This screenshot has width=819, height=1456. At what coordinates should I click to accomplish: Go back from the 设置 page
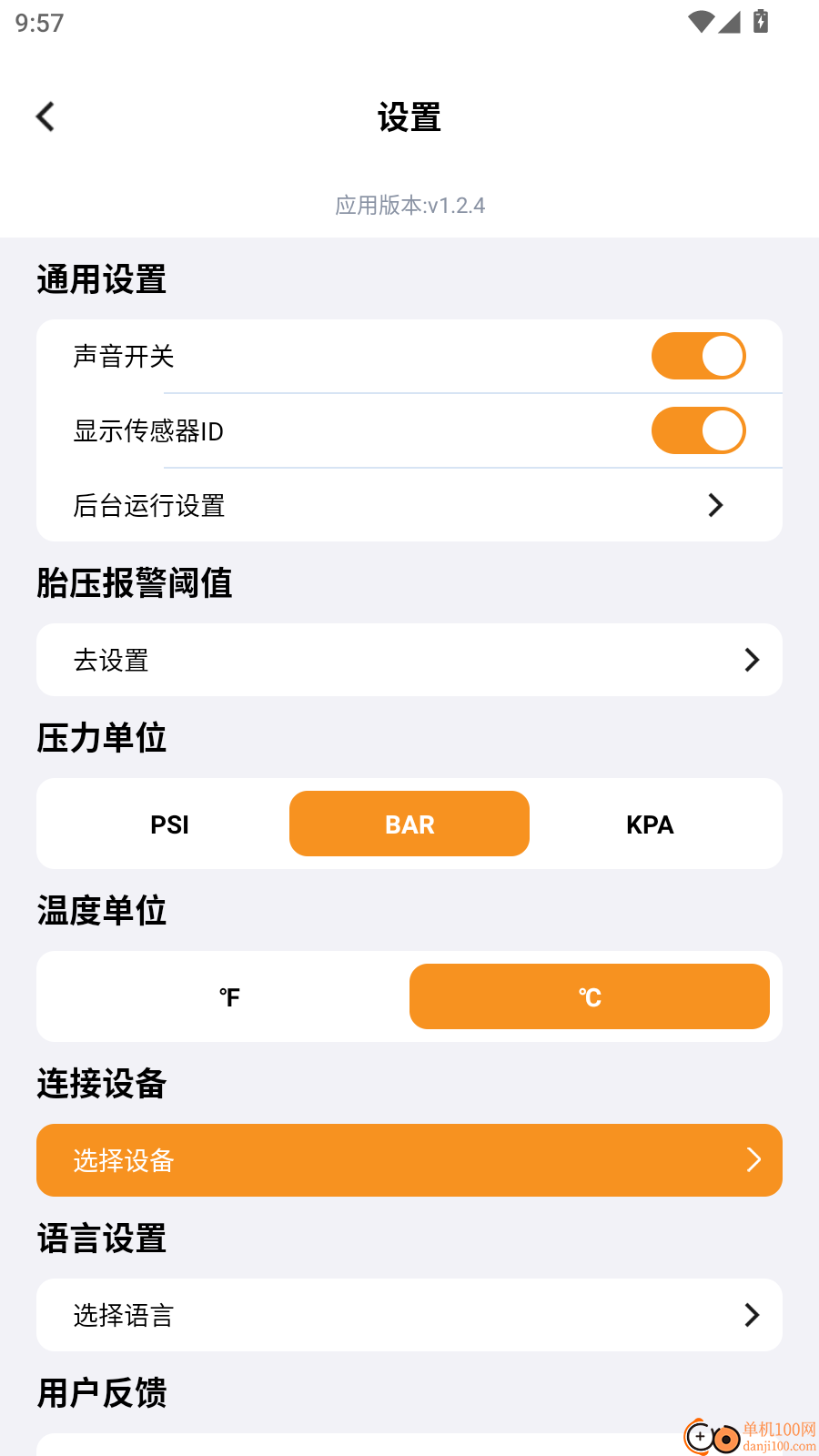(45, 116)
